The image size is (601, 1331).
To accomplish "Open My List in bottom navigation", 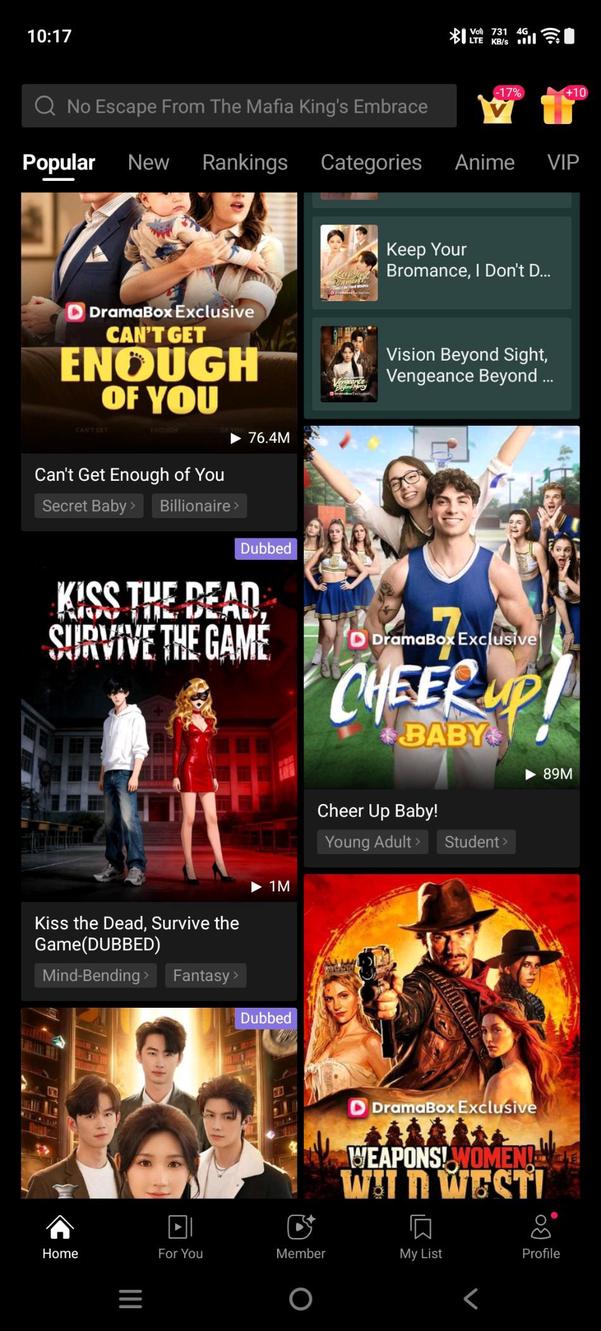I will coord(420,1237).
